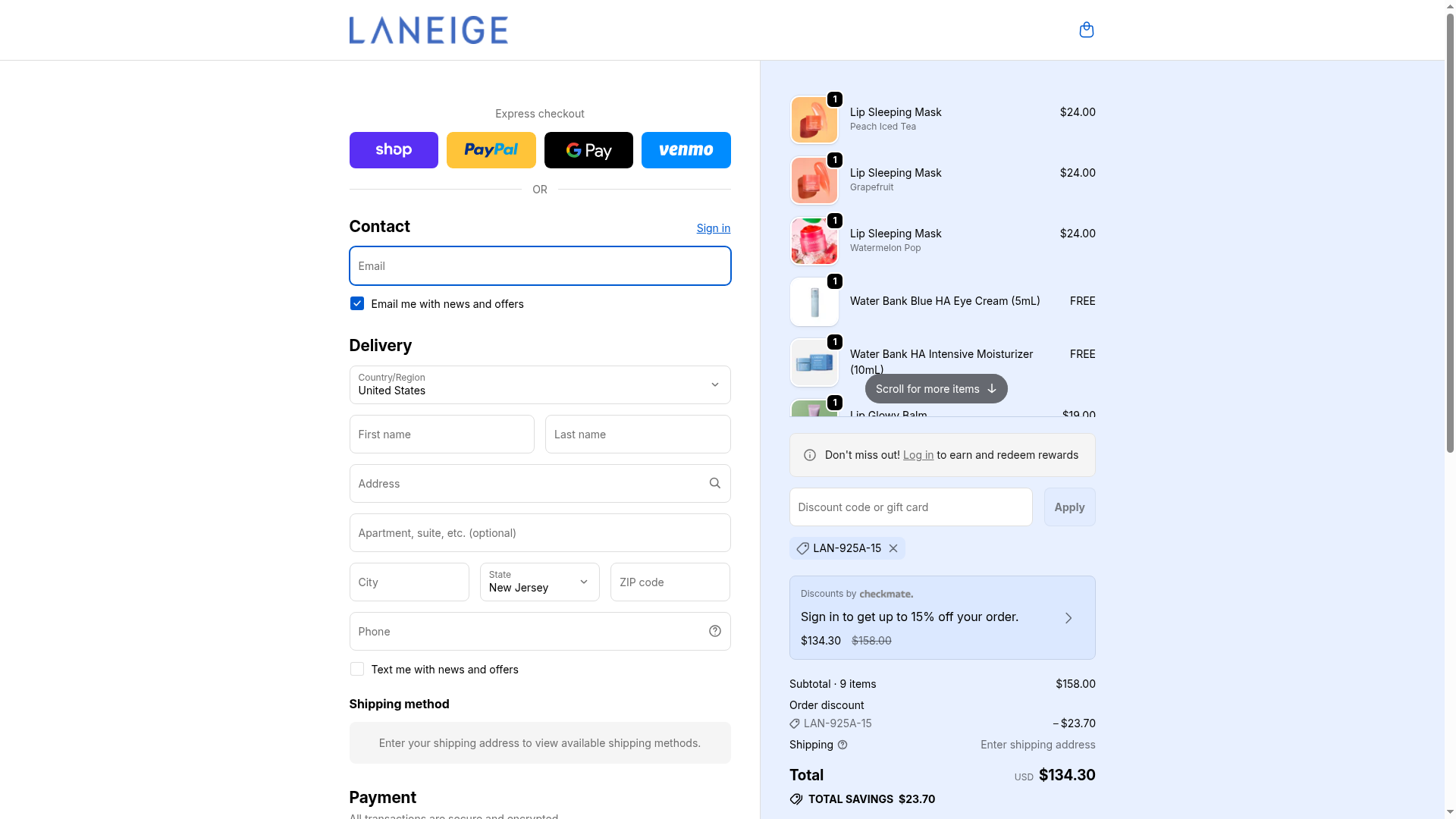Open the shopping bag icon
The image size is (1456, 819).
pyautogui.click(x=1086, y=30)
